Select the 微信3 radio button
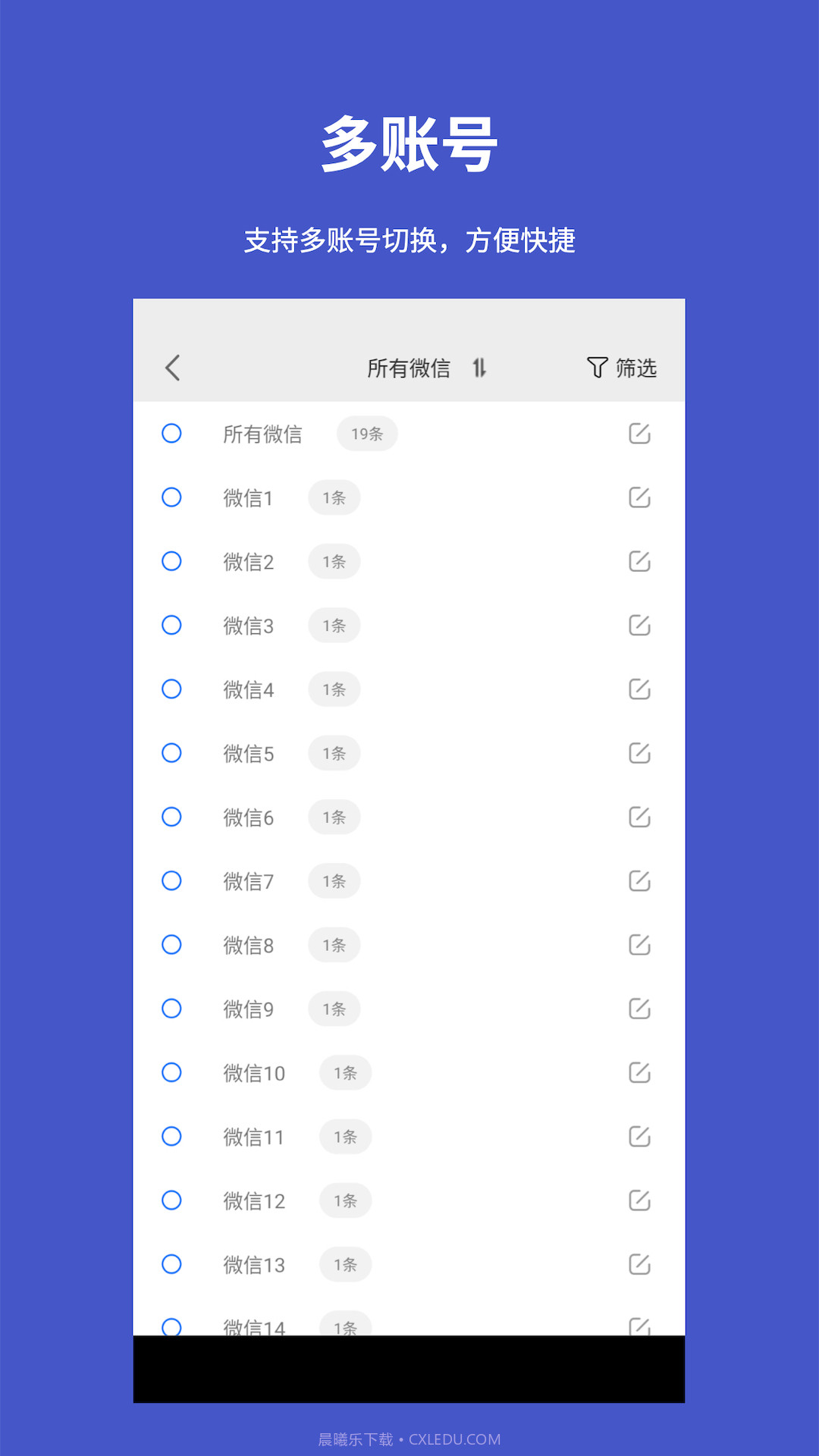819x1456 pixels. (x=171, y=626)
